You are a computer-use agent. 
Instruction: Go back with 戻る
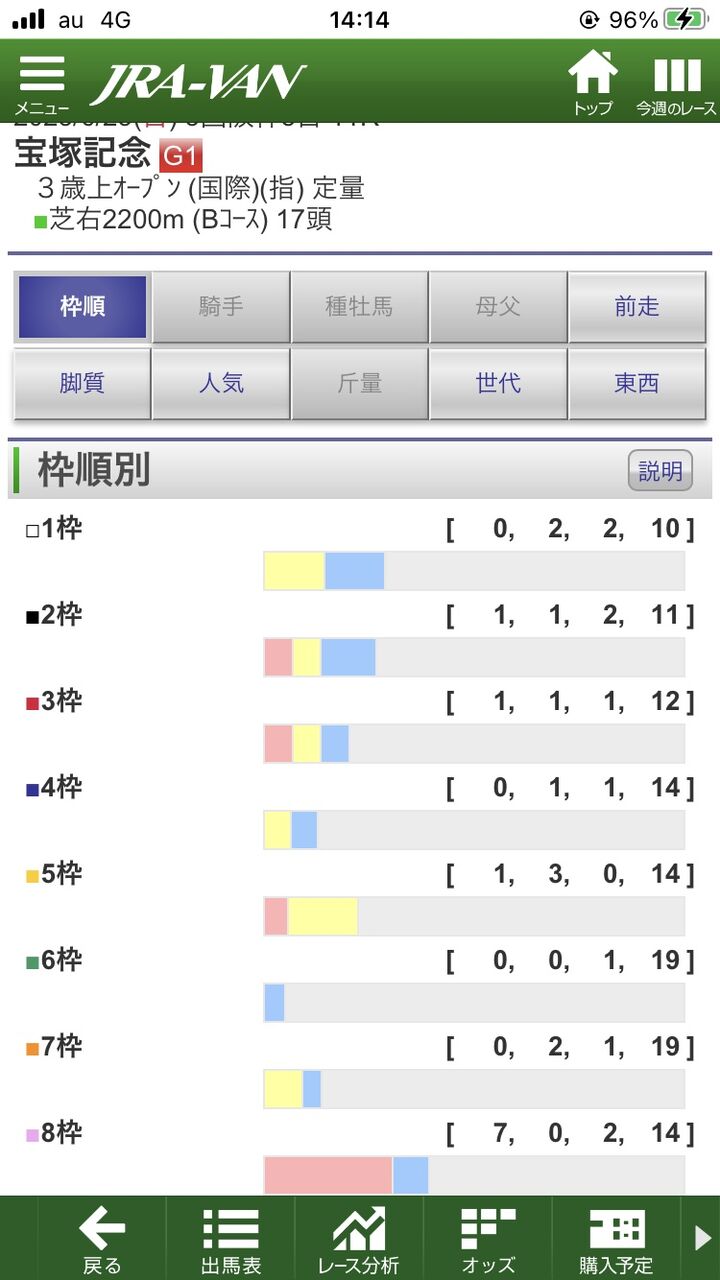click(x=102, y=1239)
